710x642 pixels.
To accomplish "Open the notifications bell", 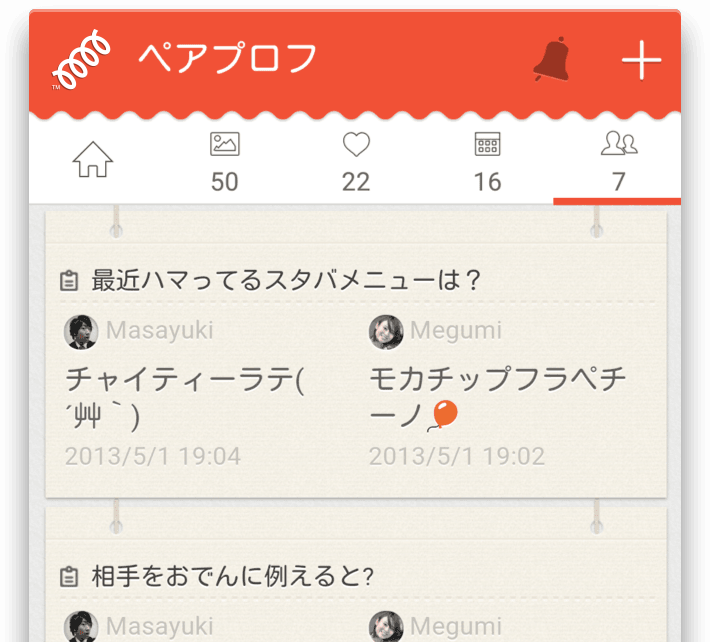I will point(552,60).
